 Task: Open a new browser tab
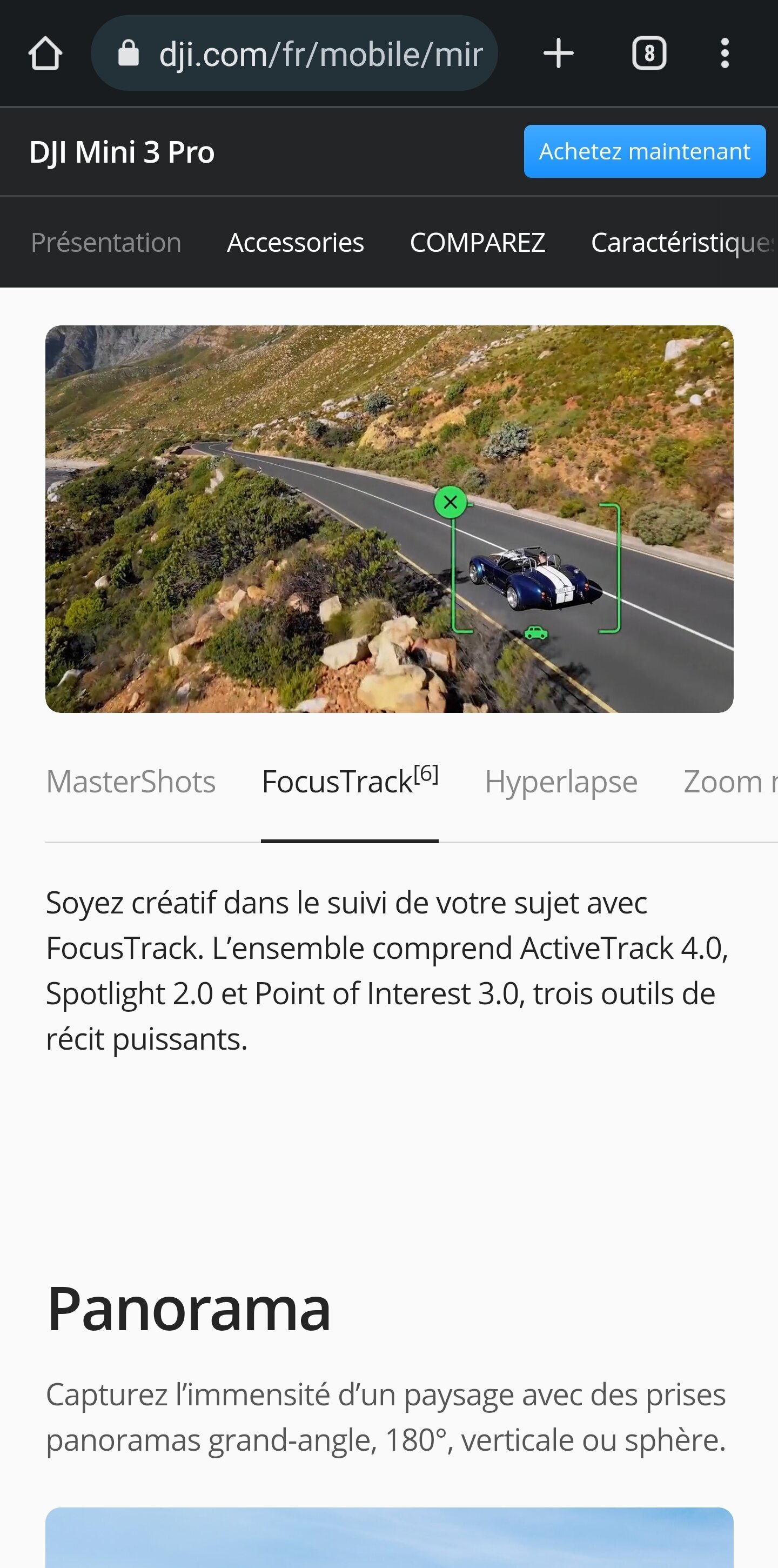click(559, 54)
